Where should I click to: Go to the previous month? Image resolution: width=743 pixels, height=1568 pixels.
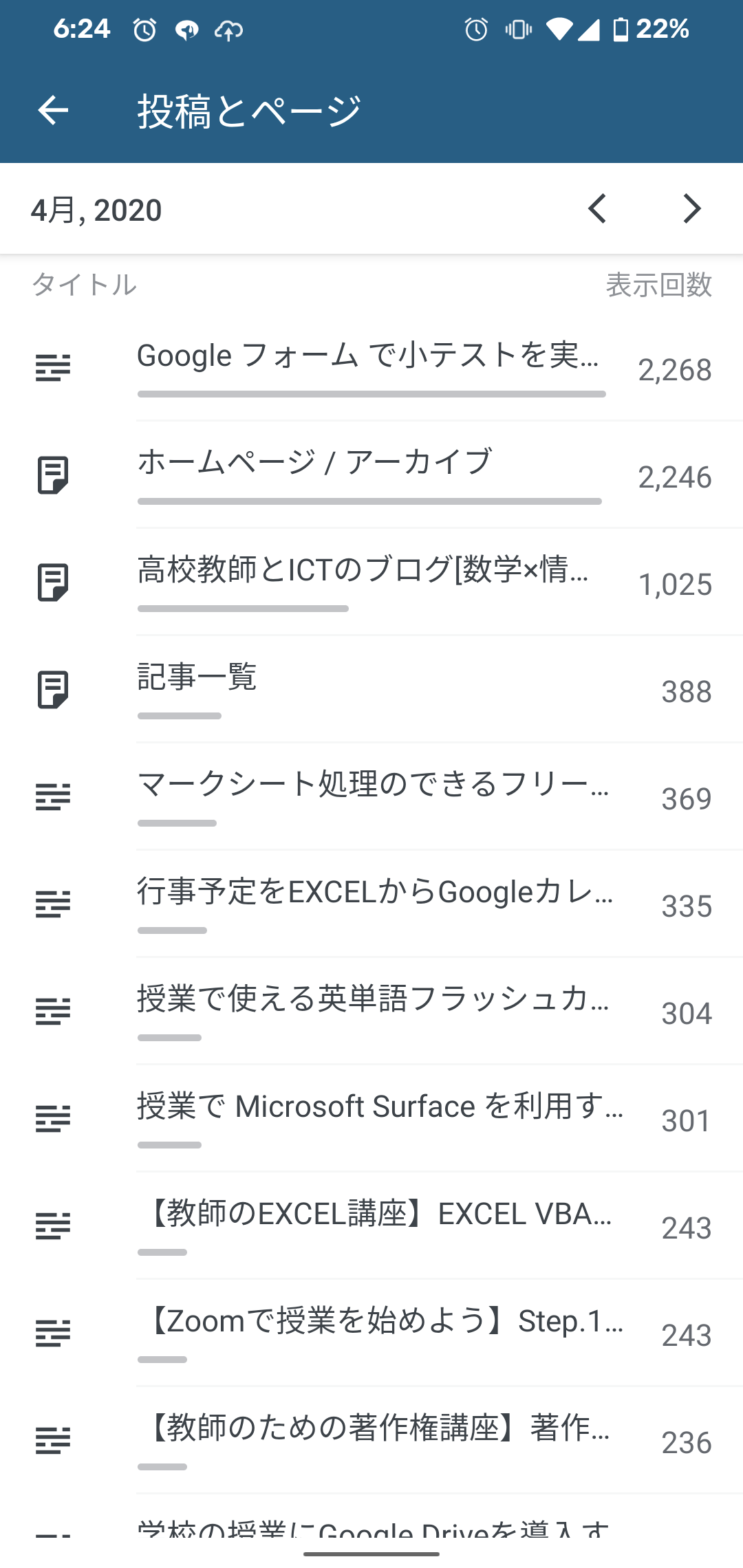[x=597, y=208]
